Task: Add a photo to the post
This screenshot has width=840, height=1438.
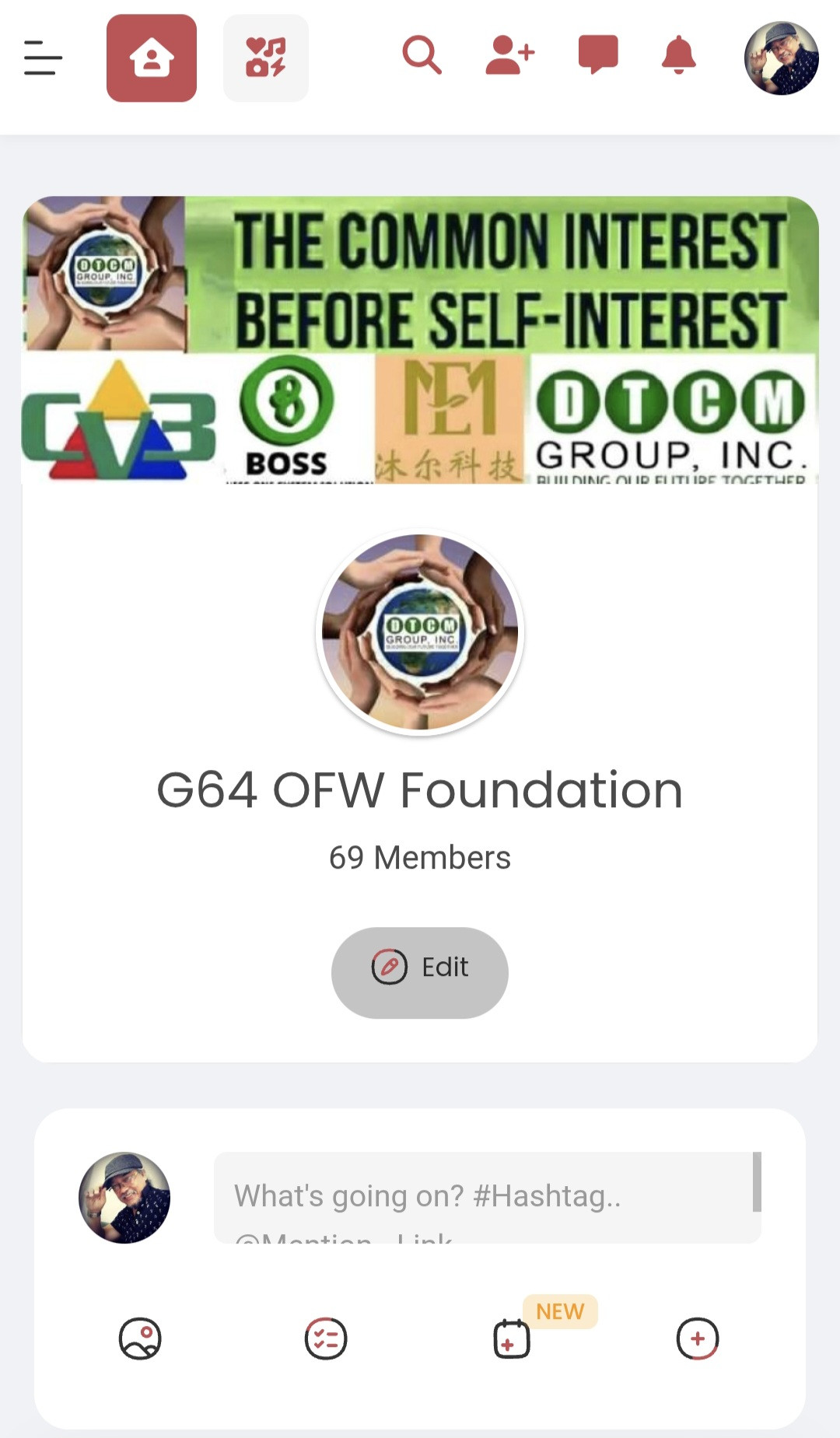Action: pos(140,1338)
